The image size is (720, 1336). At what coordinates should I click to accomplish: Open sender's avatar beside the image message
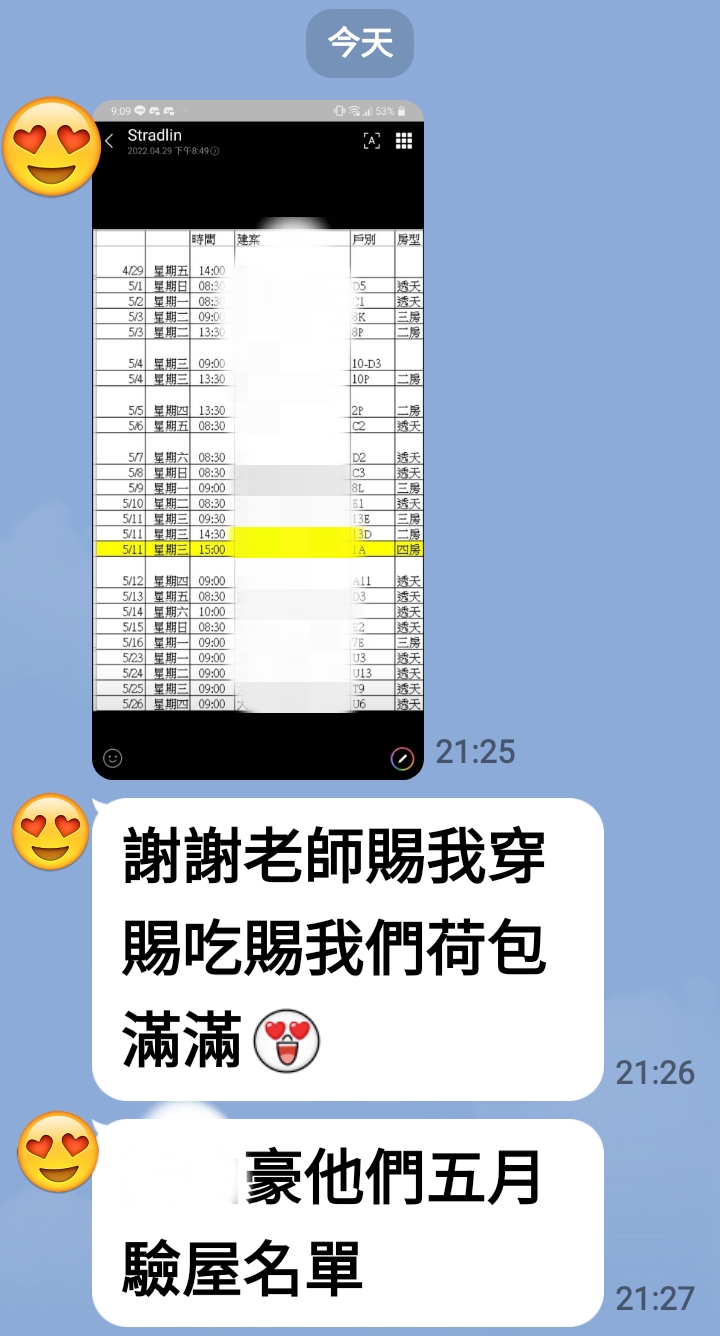pyautogui.click(x=52, y=147)
